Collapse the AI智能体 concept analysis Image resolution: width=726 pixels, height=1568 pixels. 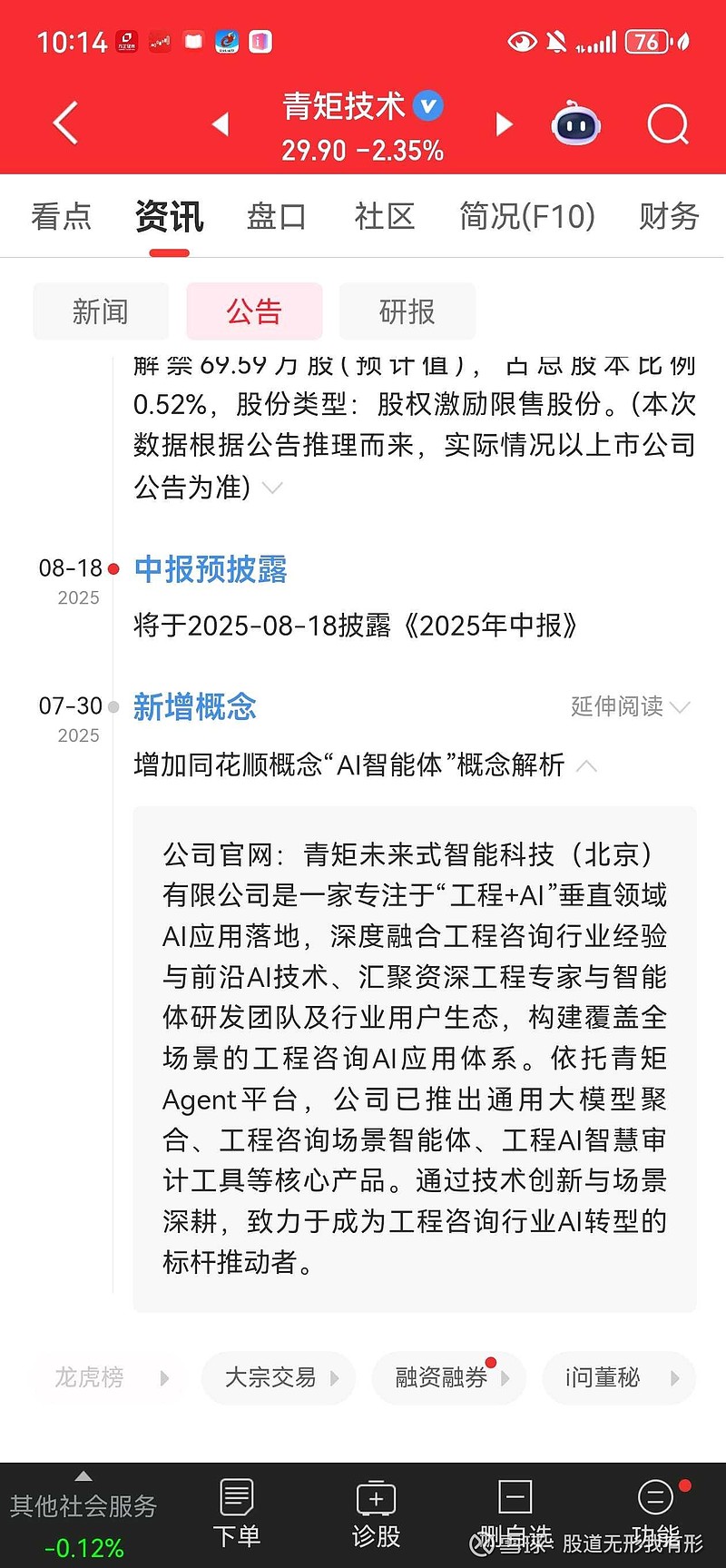587,765
